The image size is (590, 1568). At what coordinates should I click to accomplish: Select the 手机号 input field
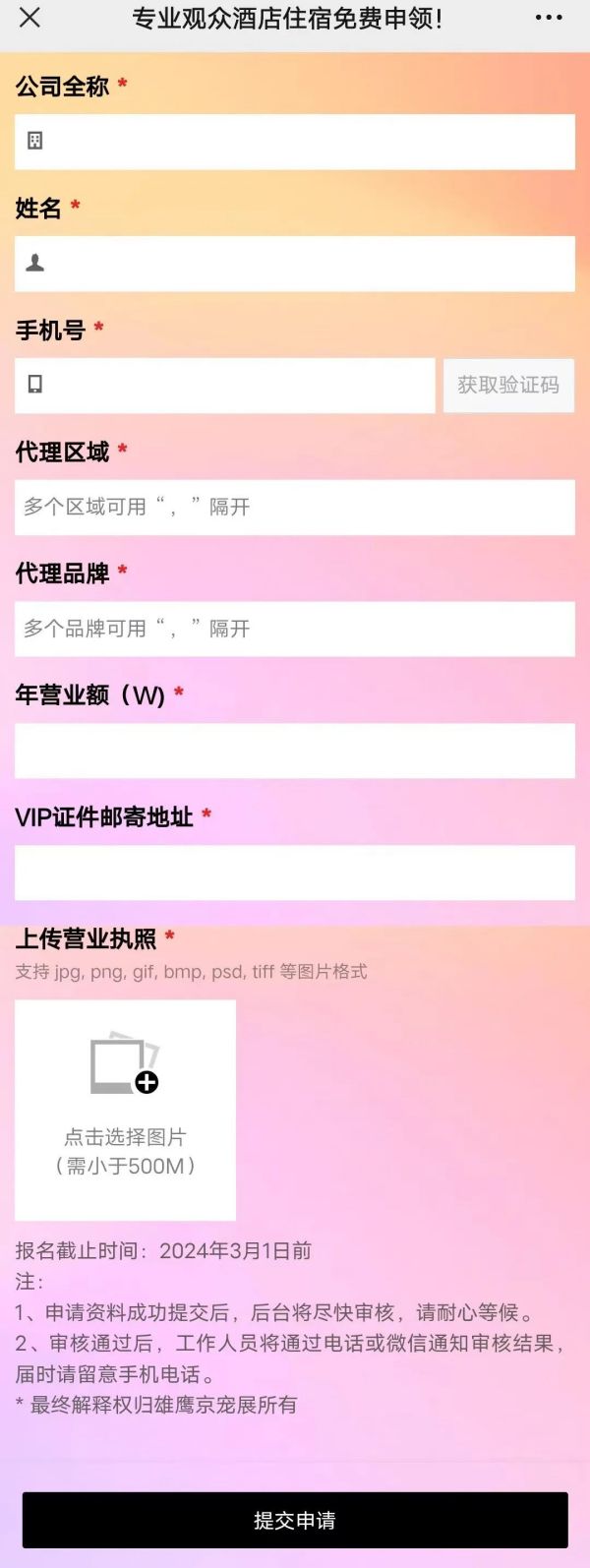tap(226, 385)
